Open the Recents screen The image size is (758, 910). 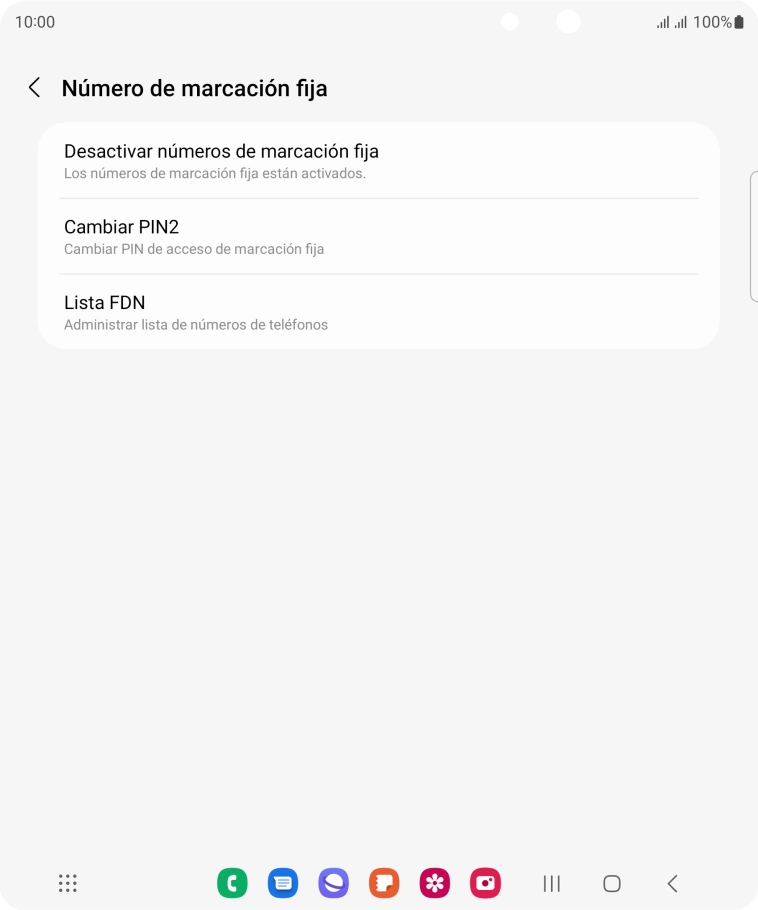coord(551,883)
